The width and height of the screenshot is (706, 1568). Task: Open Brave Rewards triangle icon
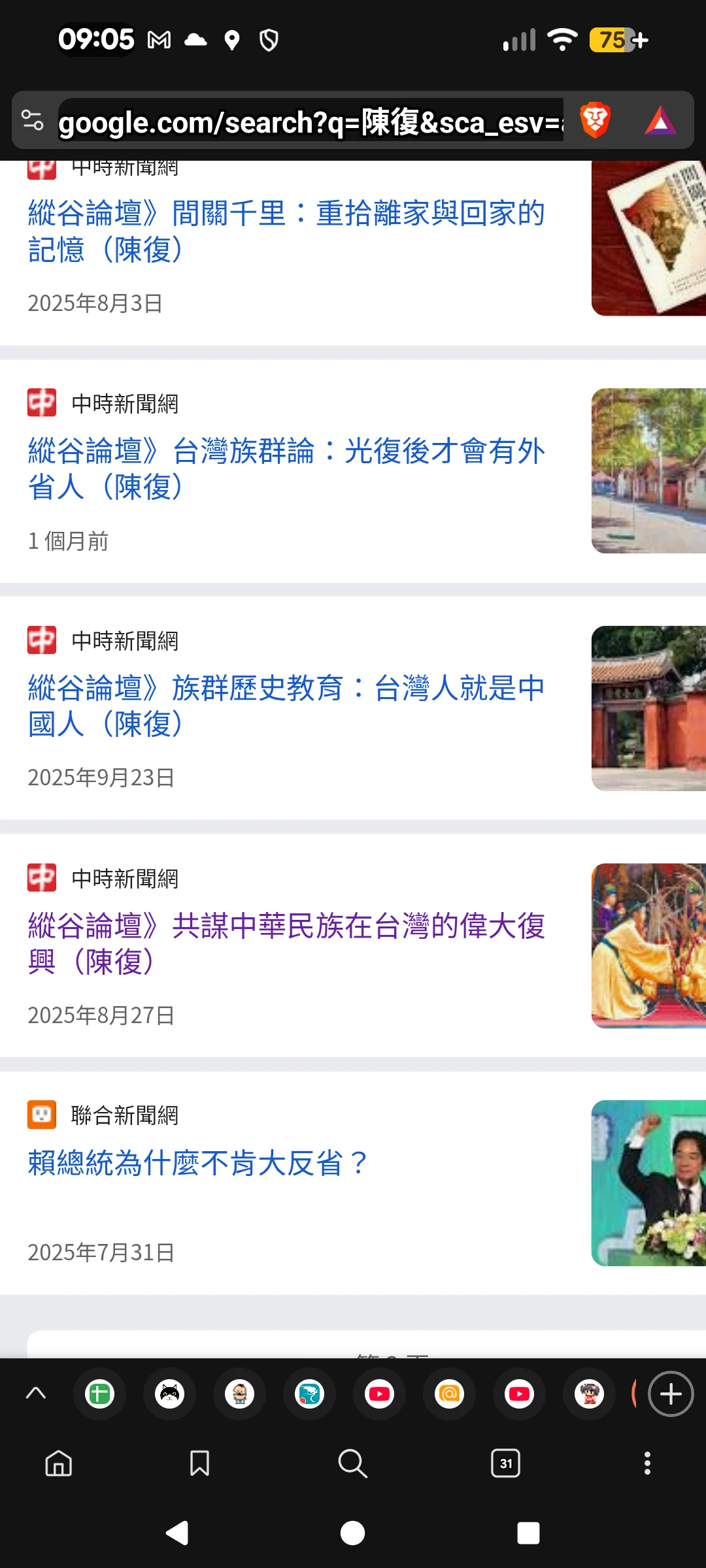point(660,122)
